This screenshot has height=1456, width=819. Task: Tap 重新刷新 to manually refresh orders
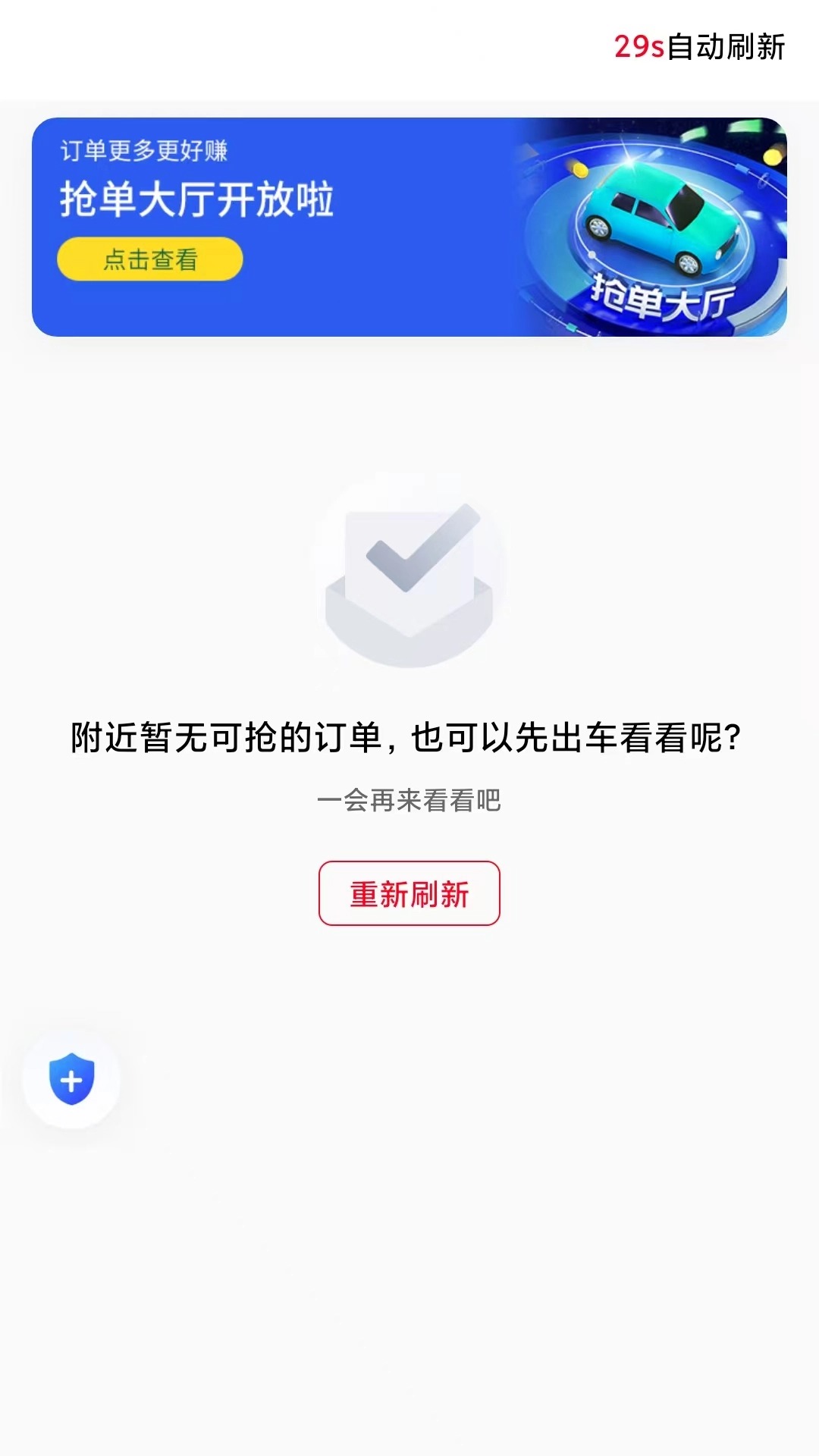pos(409,894)
